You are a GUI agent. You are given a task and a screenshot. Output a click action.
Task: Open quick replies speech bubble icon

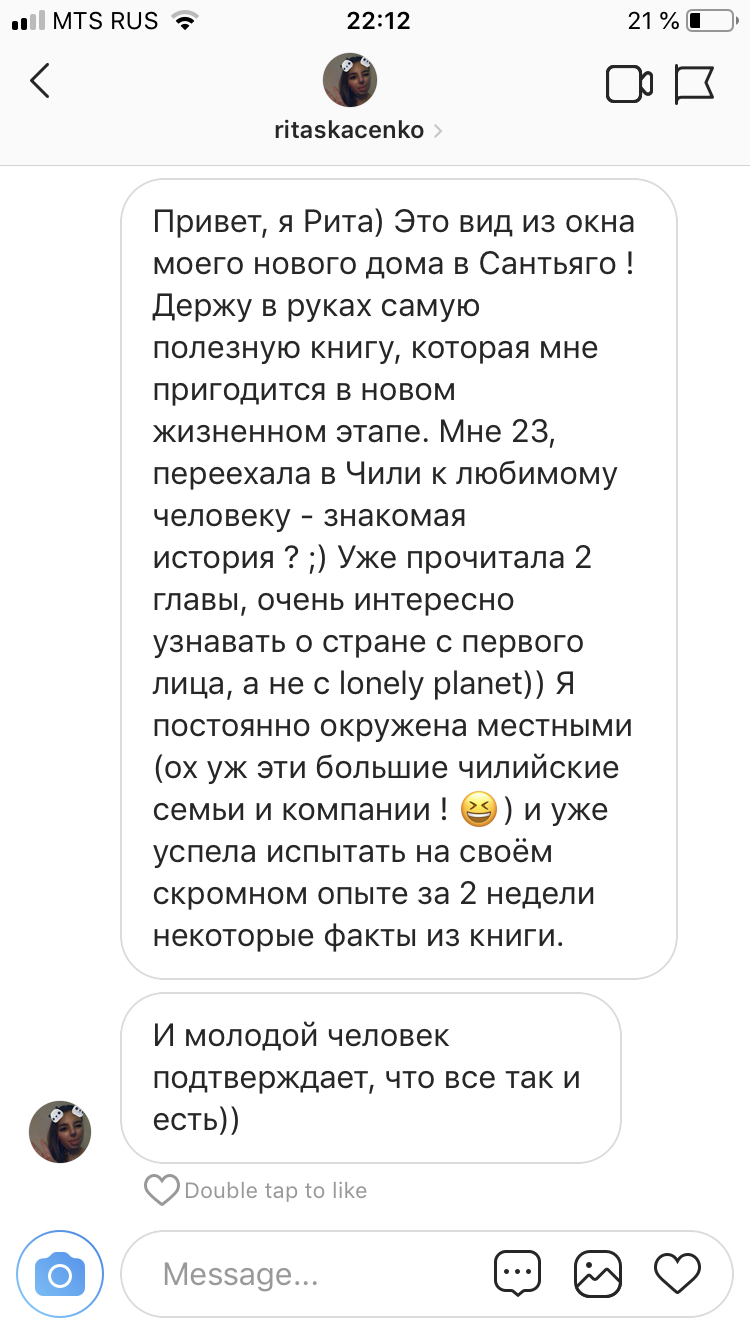coord(518,1274)
